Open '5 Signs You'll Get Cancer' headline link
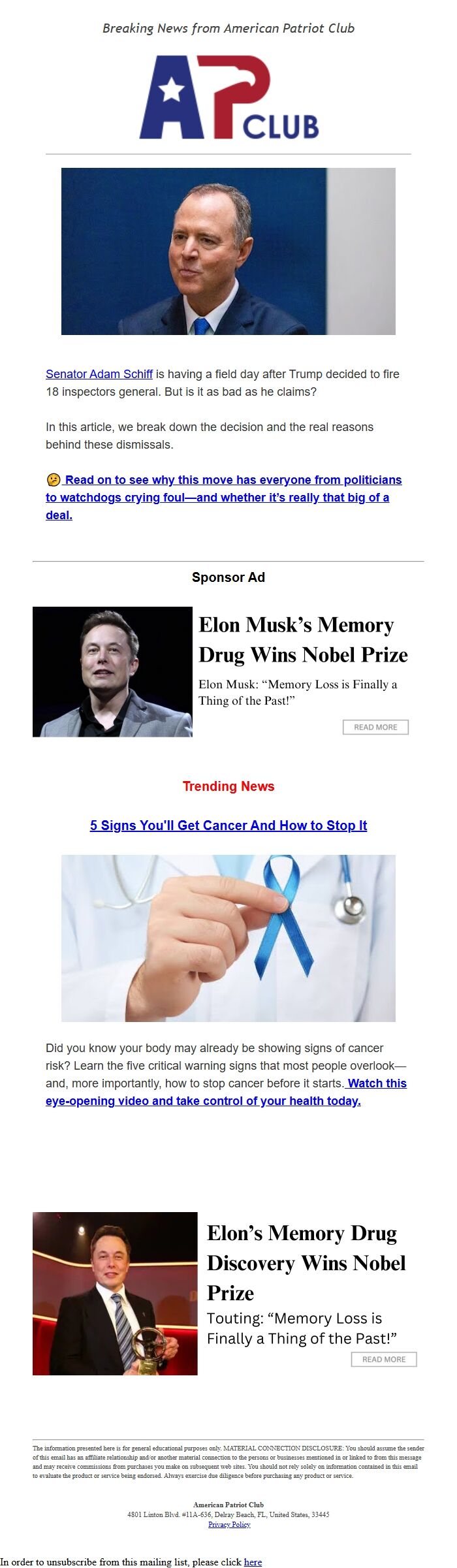This screenshot has height=1568, width=457. coord(228,825)
